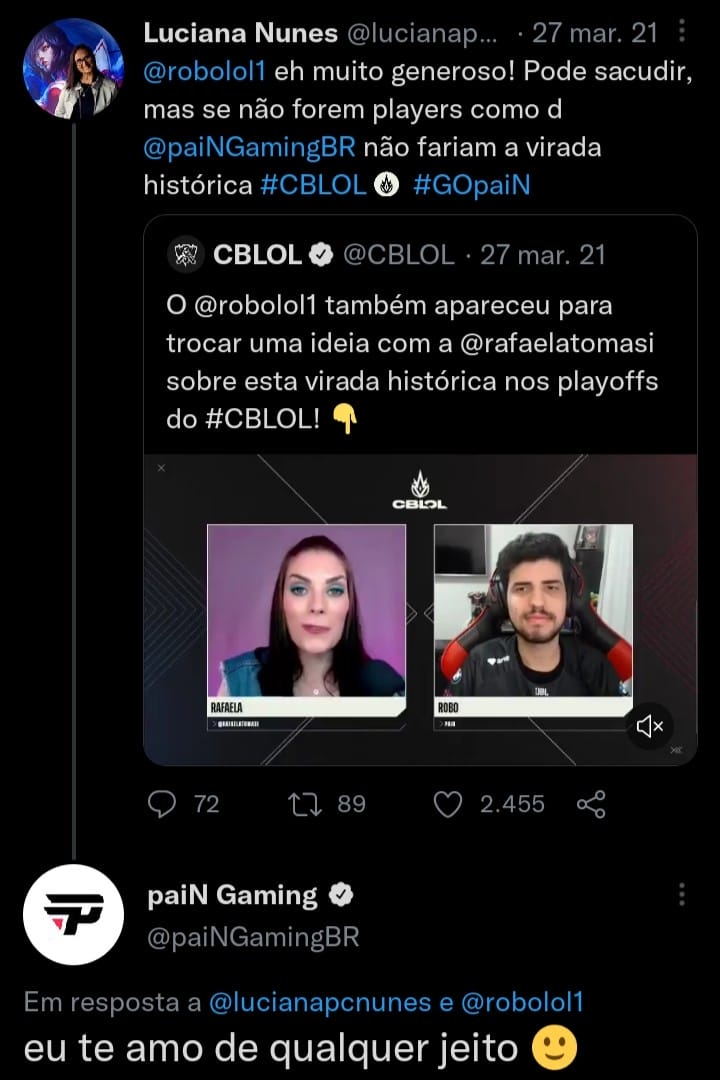
Task: Like Luciana Nunes's tweet
Action: 450,804
